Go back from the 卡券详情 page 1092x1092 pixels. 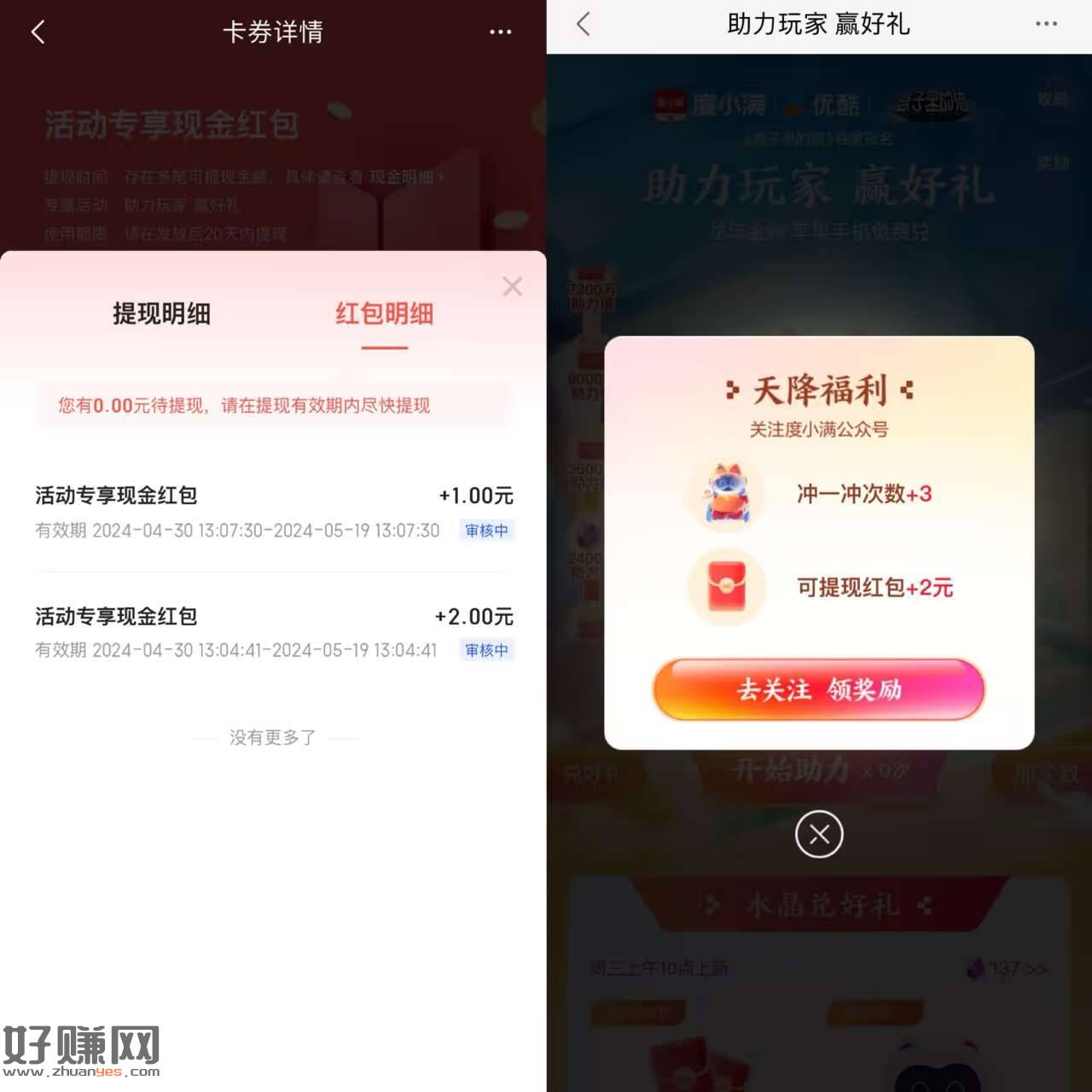click(38, 32)
